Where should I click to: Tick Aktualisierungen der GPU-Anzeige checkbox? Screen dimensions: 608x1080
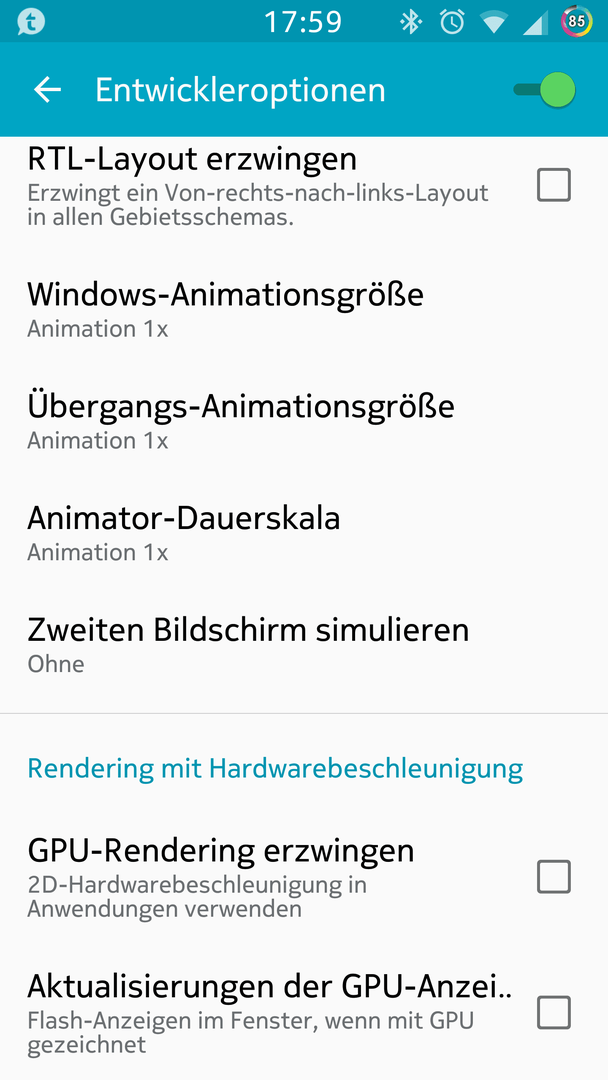pos(554,1012)
